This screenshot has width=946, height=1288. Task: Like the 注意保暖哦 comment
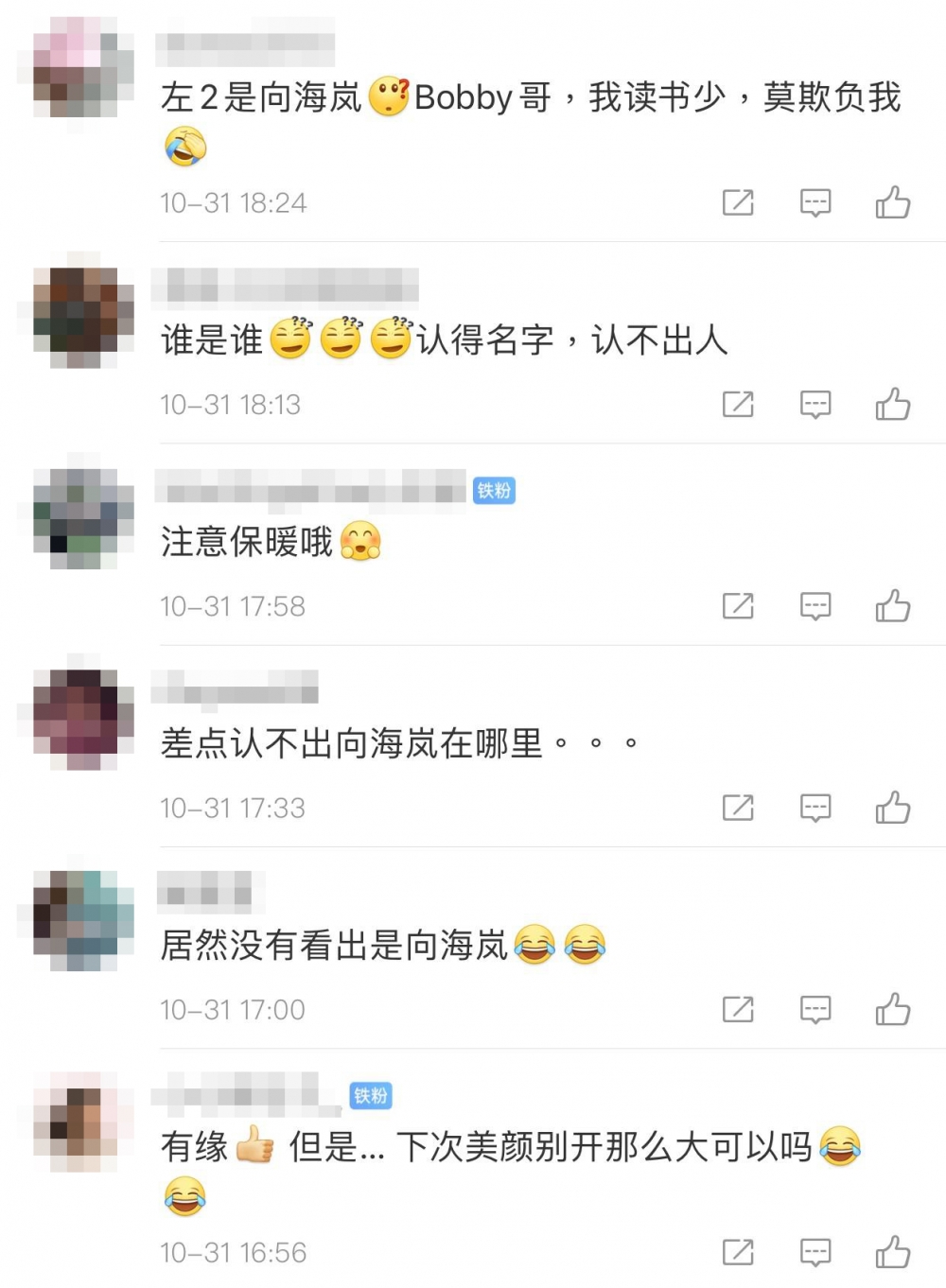click(892, 605)
